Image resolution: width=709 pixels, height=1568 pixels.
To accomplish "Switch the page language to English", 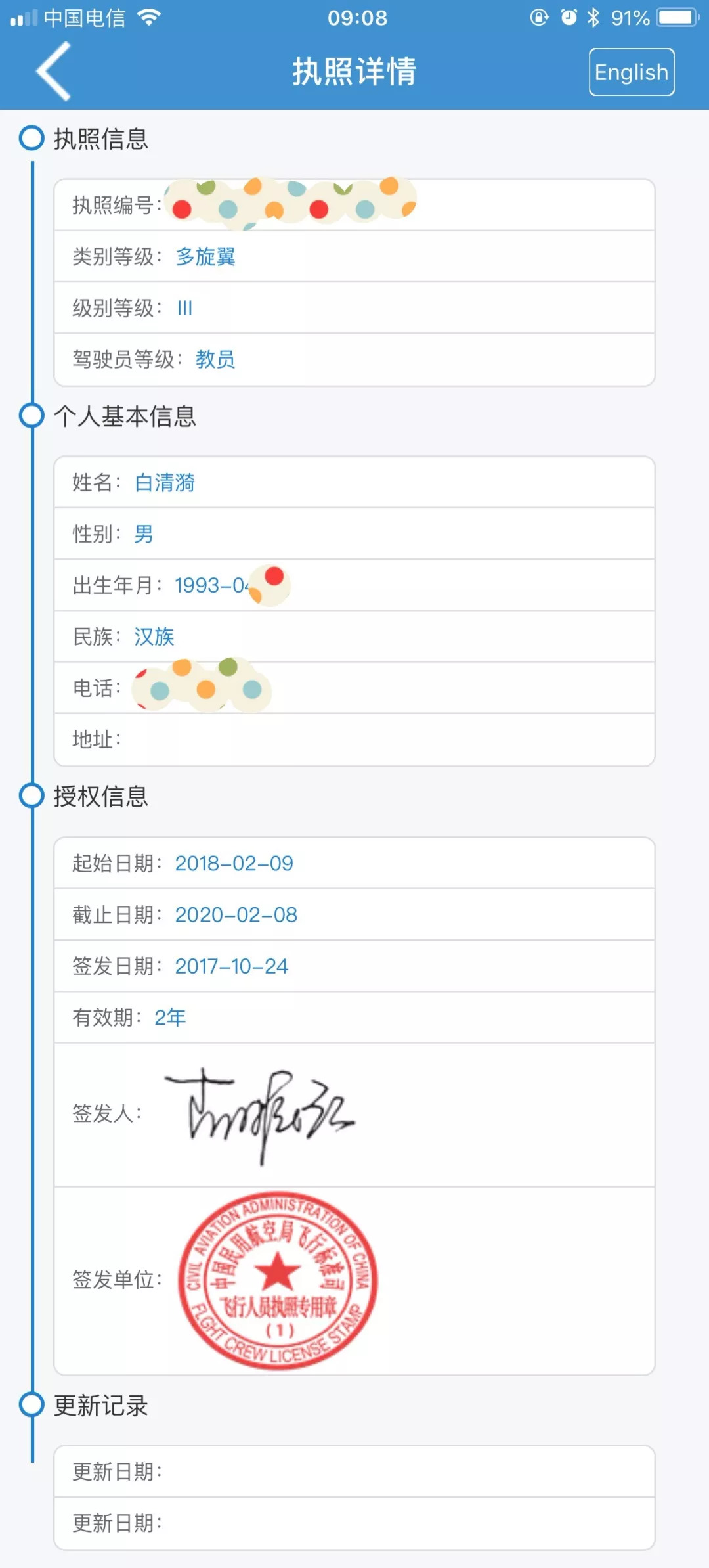I will [x=631, y=72].
